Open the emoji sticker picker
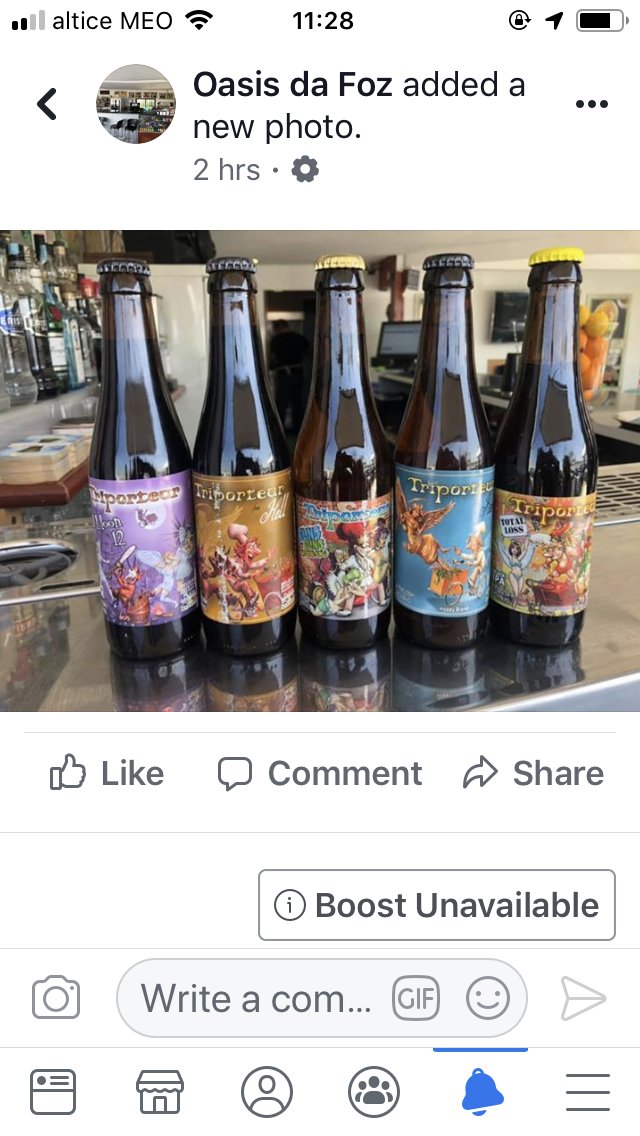The image size is (640, 1136). [488, 998]
